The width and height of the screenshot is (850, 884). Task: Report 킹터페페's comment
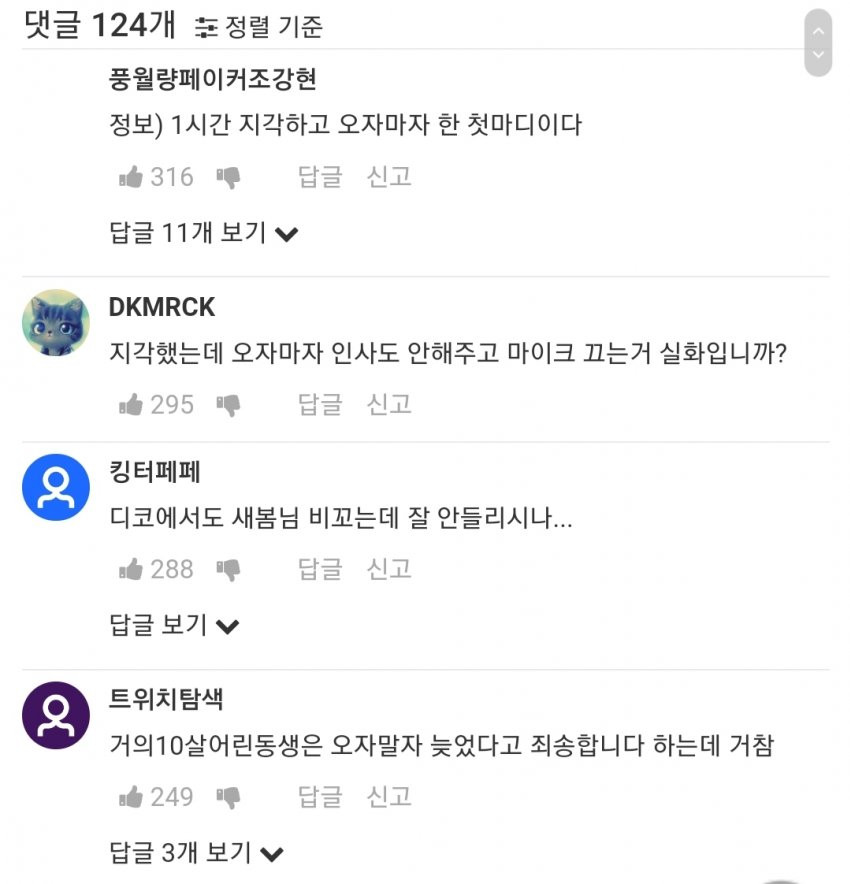389,569
